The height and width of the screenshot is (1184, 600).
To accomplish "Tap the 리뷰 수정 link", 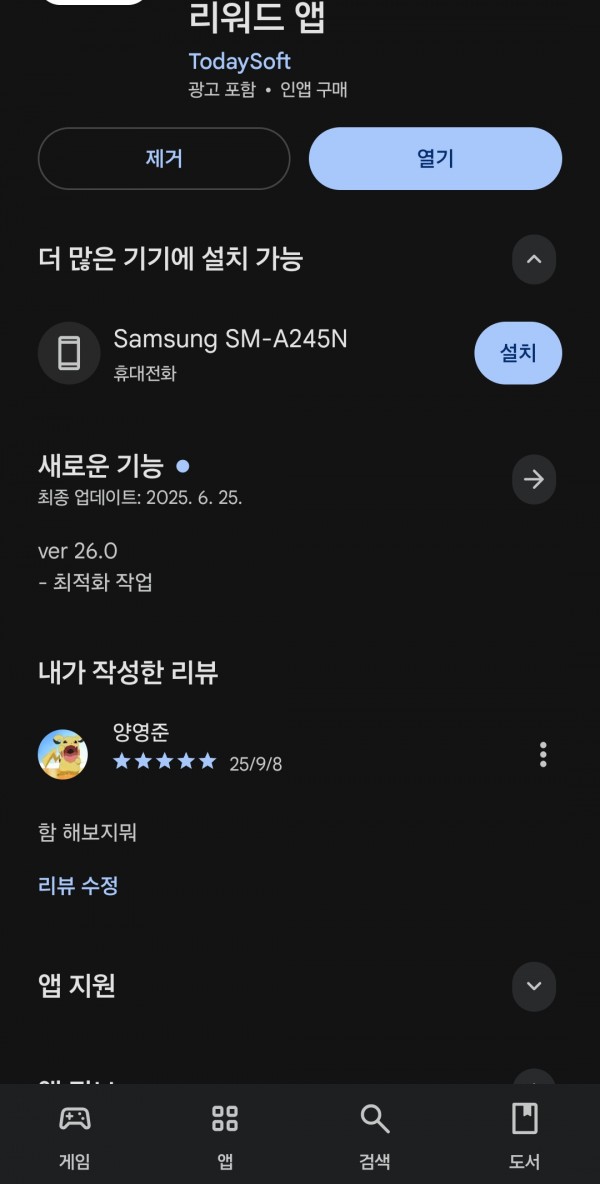I will 78,885.
